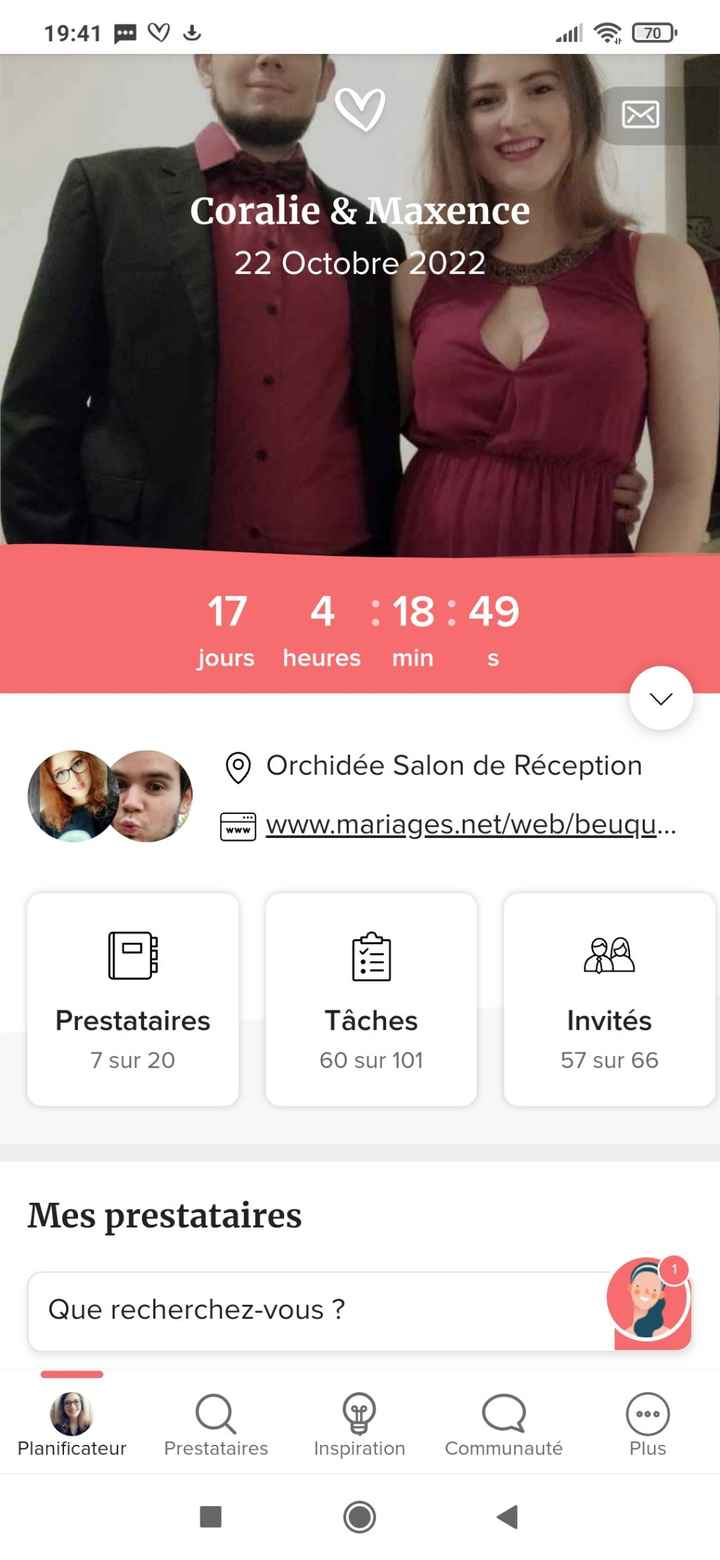Tap the 'Que recherchez-vous ?' search field
Image resolution: width=720 pixels, height=1560 pixels.
tap(310, 1310)
